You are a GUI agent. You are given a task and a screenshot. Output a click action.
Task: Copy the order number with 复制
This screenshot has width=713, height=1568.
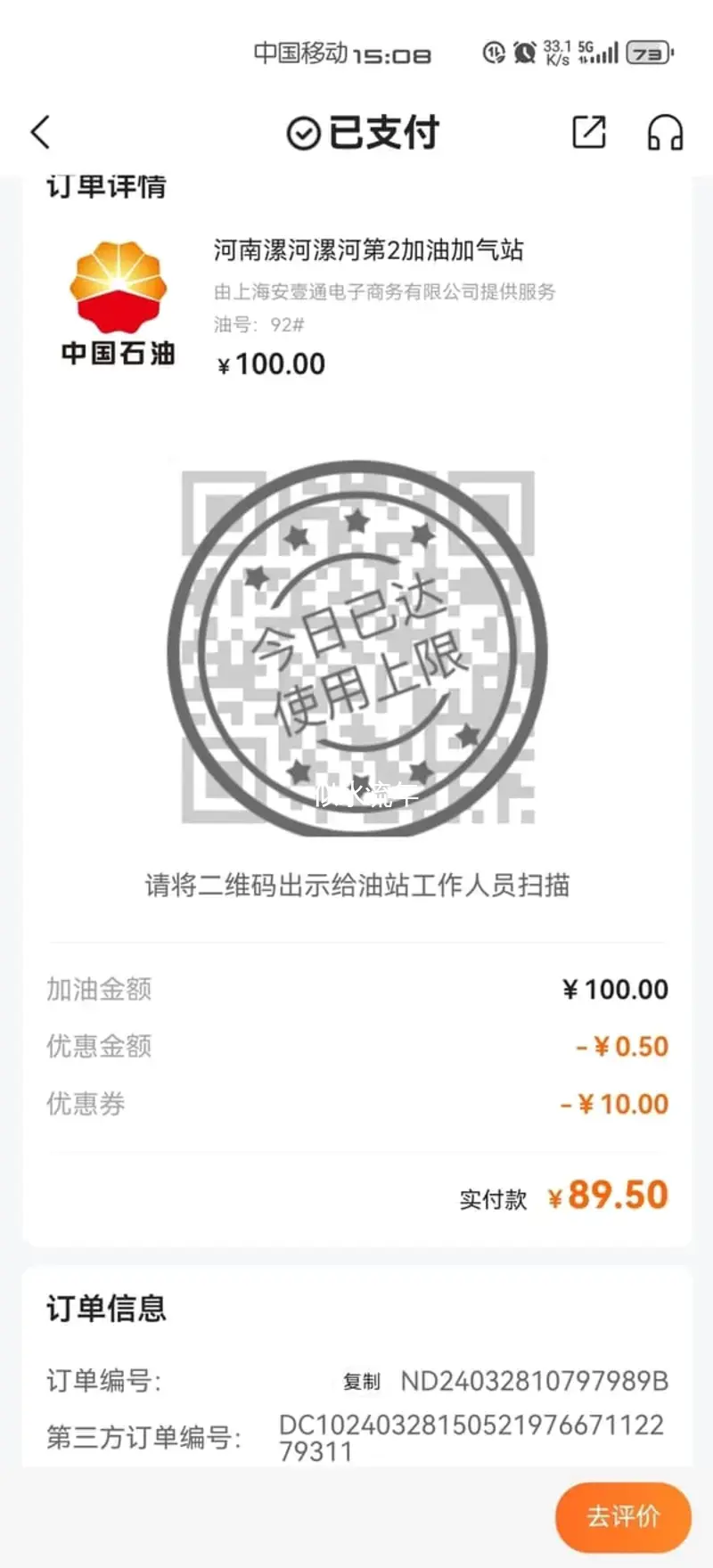point(362,1382)
